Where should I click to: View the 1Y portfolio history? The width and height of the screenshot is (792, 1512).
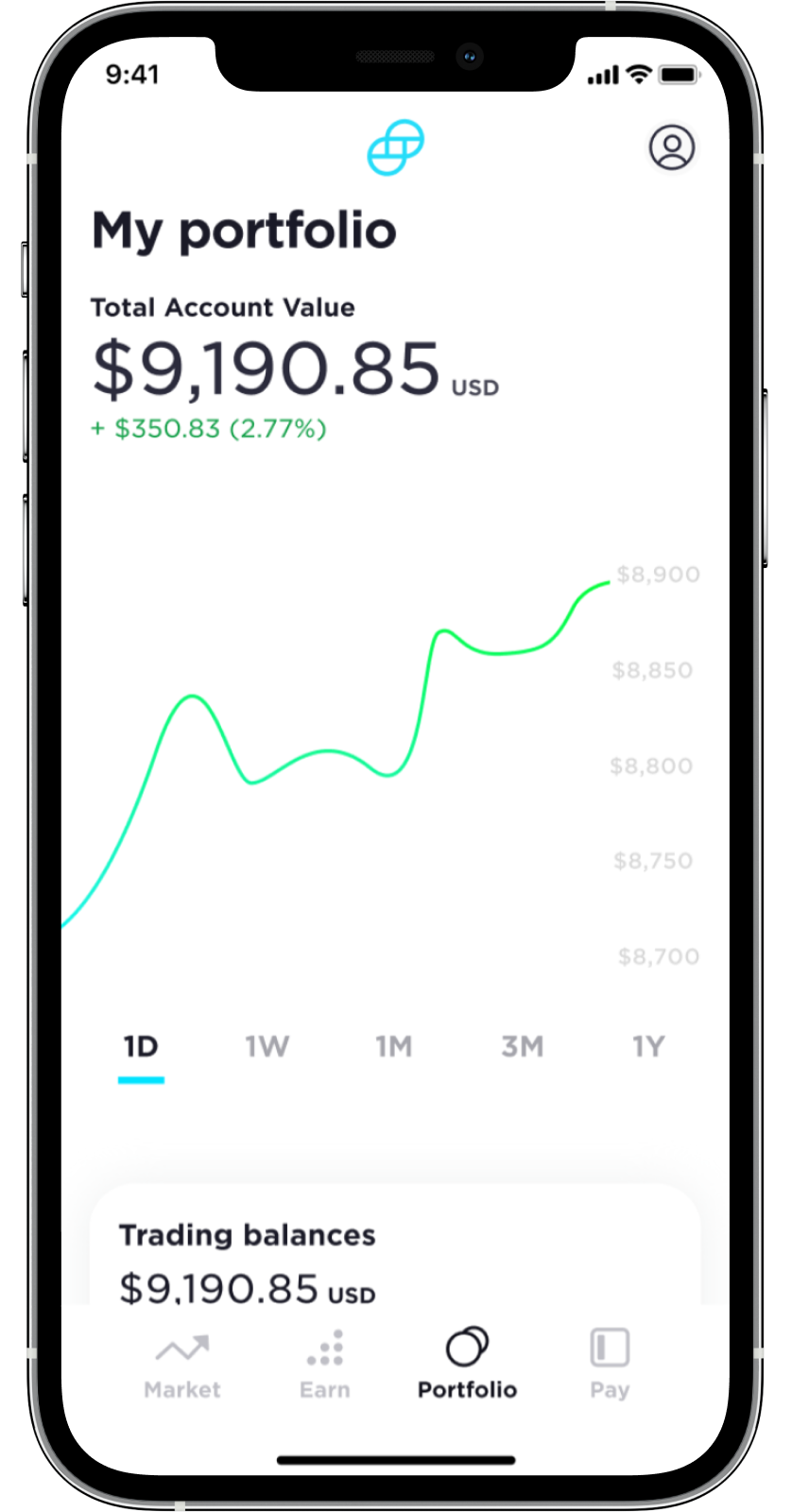click(648, 1047)
